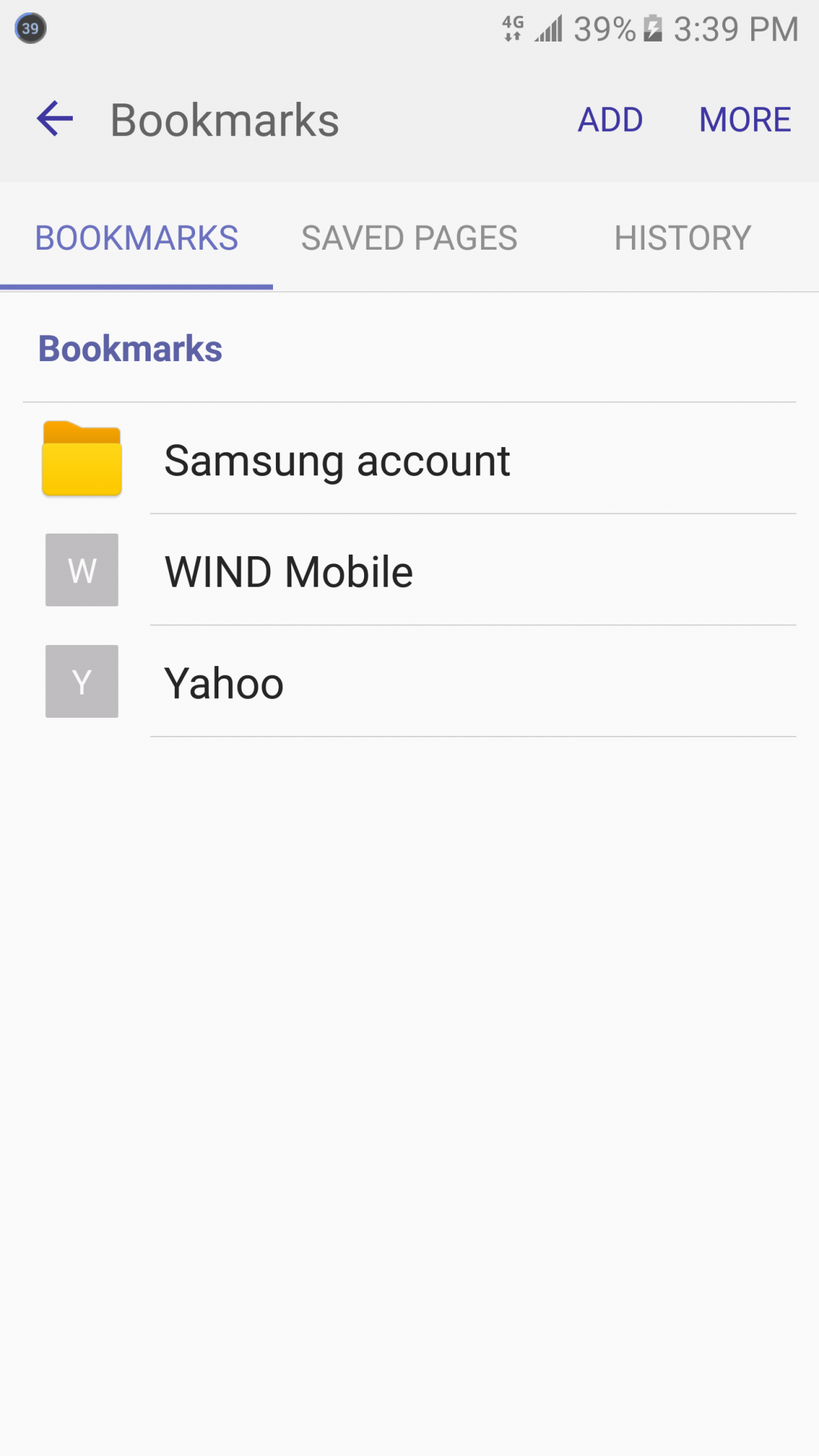Tap ADD to create a bookmark
Viewport: 819px width, 1456px height.
tap(610, 119)
